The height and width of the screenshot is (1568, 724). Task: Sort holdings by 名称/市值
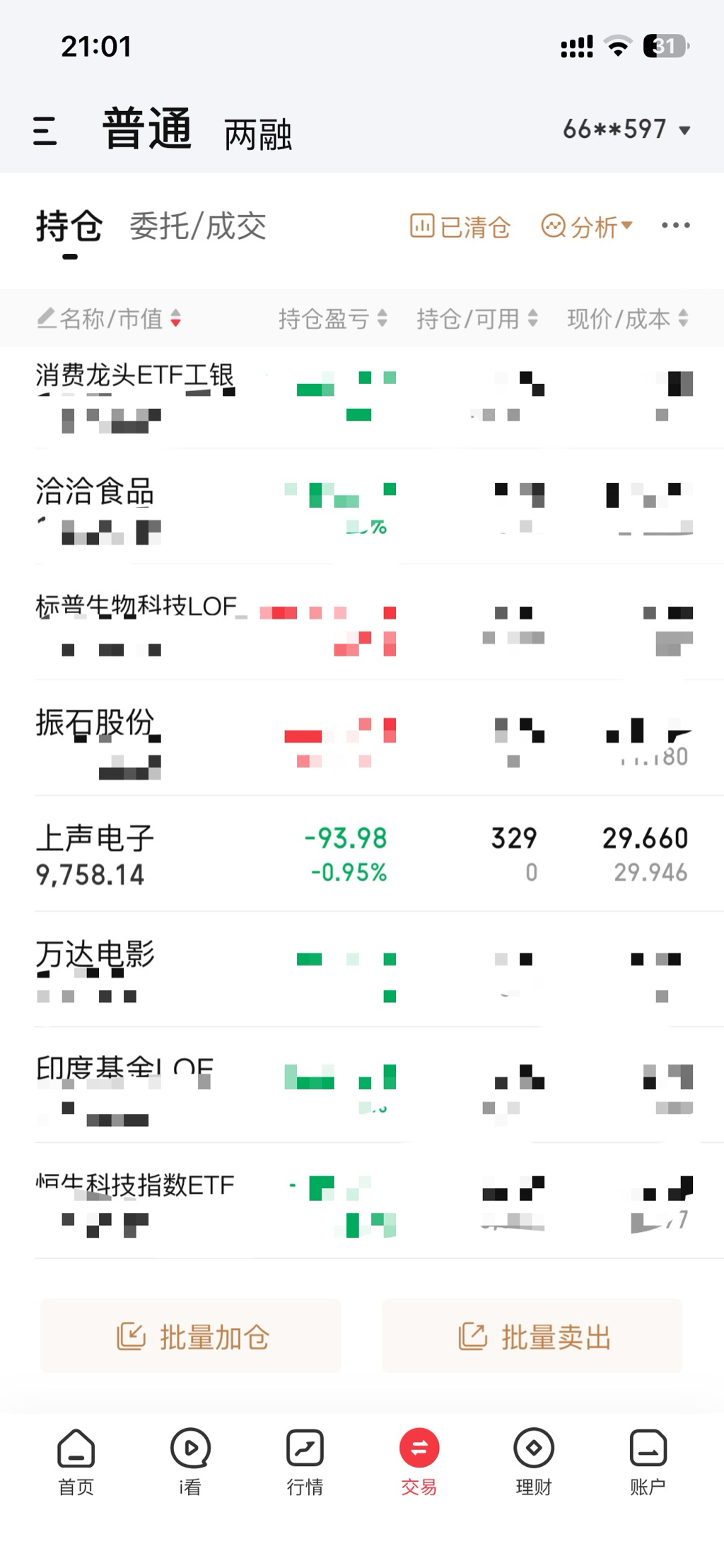110,319
